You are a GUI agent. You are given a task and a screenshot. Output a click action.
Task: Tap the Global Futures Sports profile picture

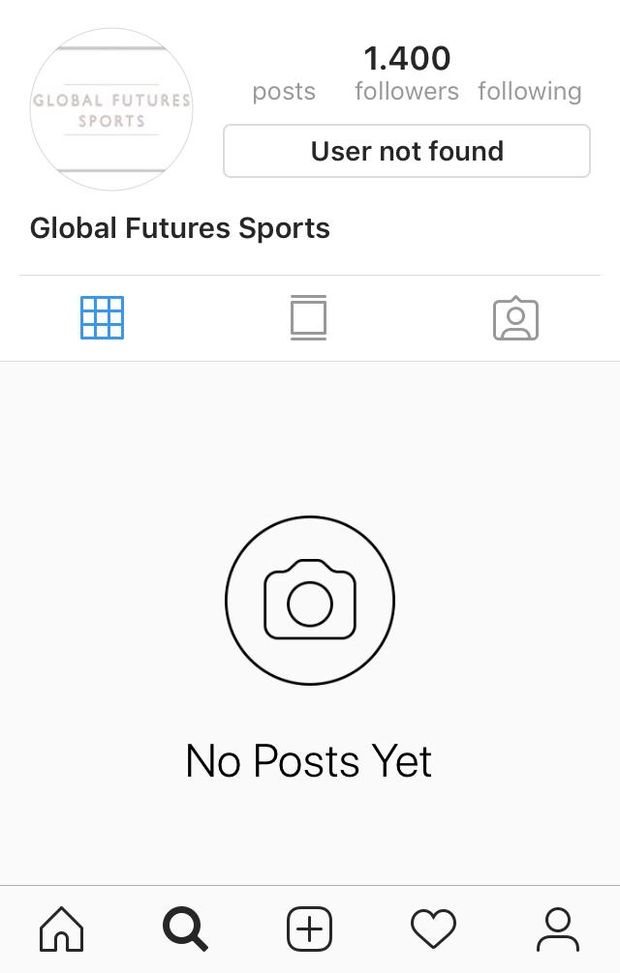point(111,110)
